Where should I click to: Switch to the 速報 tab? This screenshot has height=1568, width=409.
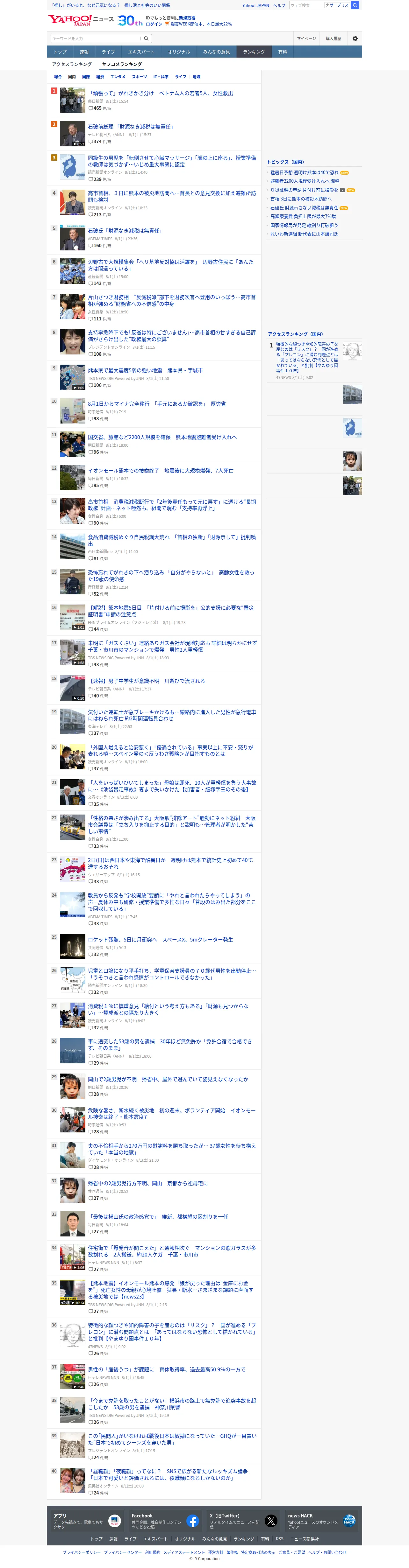click(x=84, y=52)
